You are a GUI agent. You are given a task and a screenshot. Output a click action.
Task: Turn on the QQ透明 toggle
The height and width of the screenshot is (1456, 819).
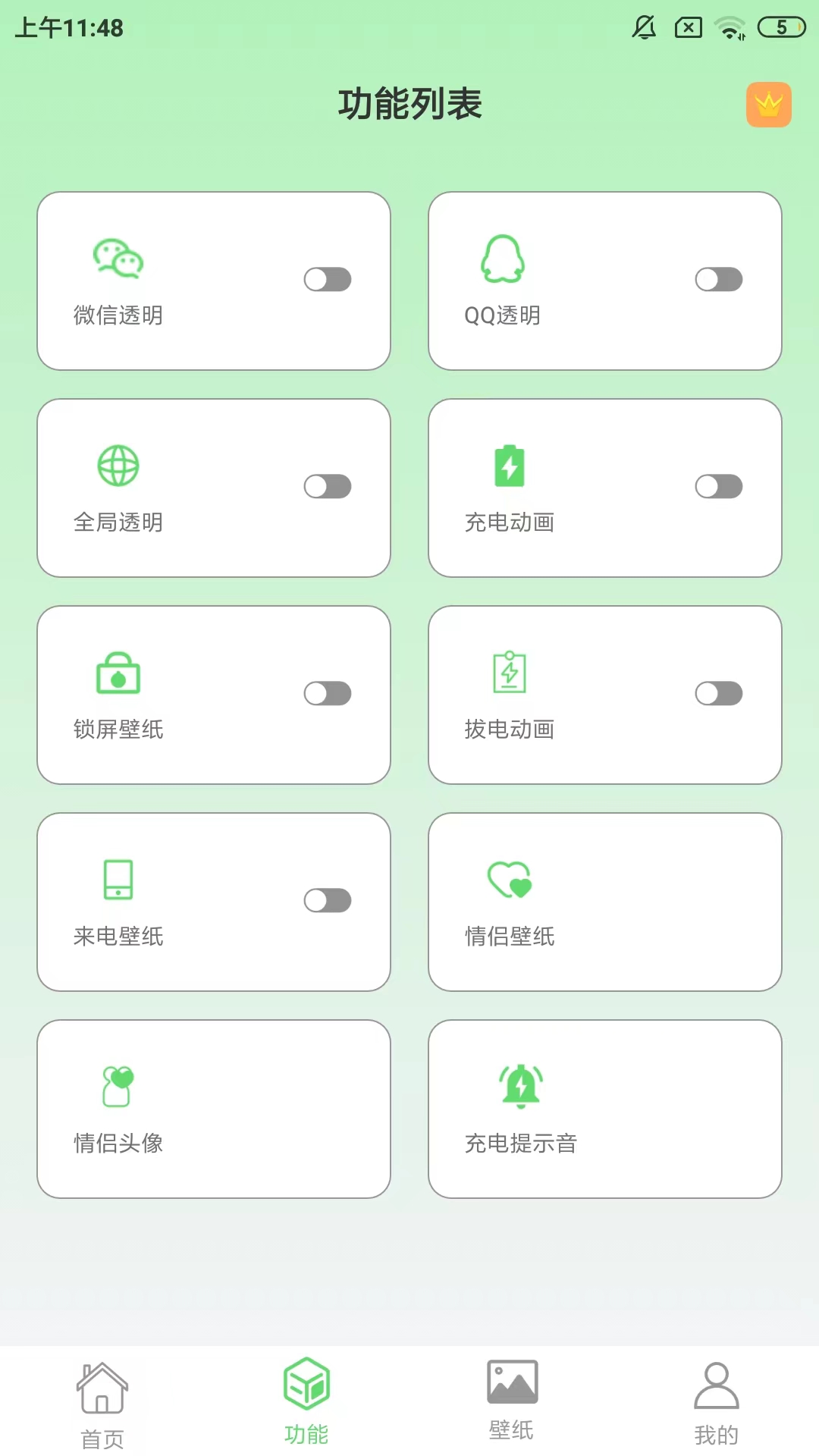(718, 280)
